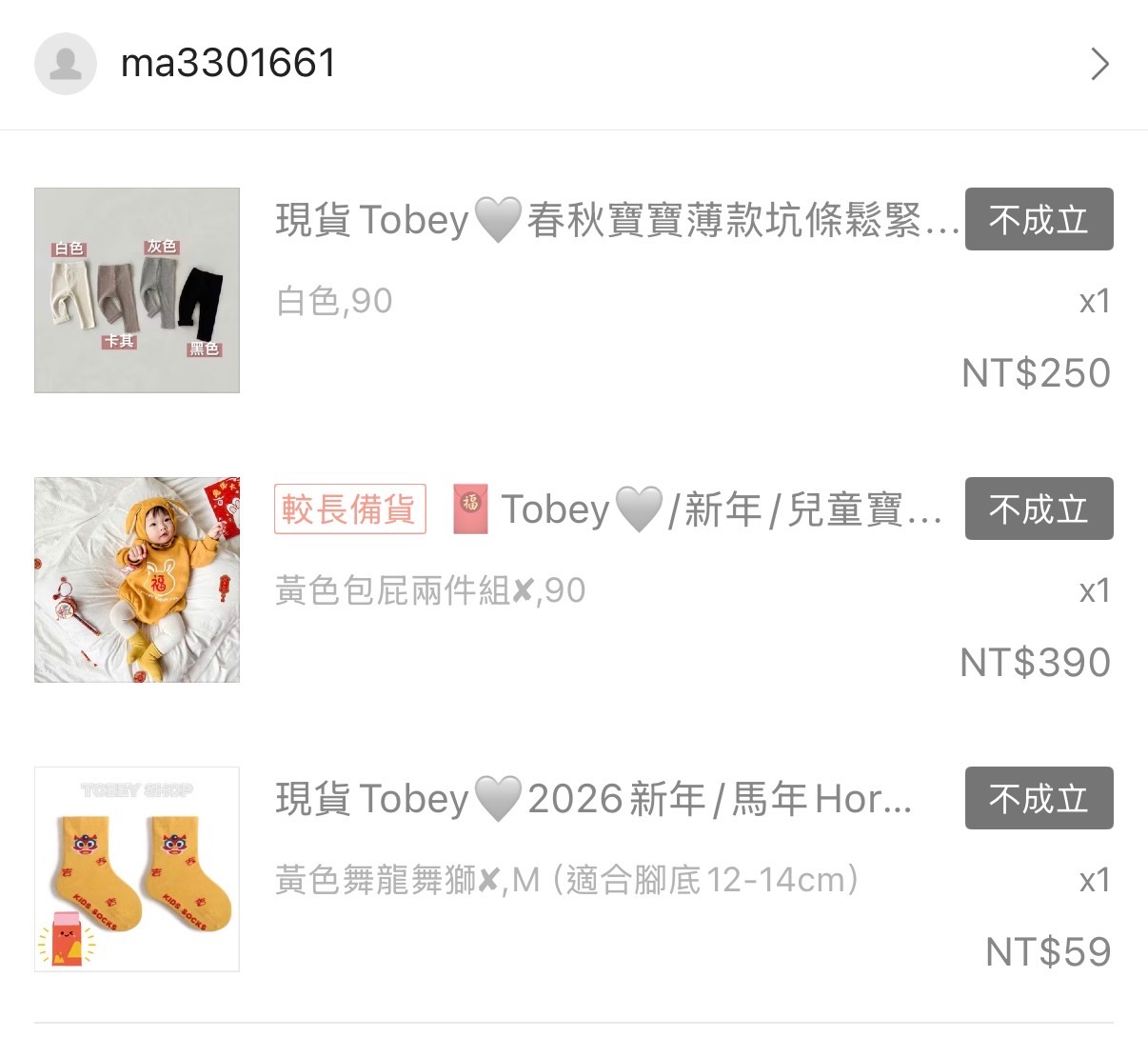Image resolution: width=1148 pixels, height=1057 pixels.
Task: Tap the baby in yellow romper image
Action: [137, 580]
